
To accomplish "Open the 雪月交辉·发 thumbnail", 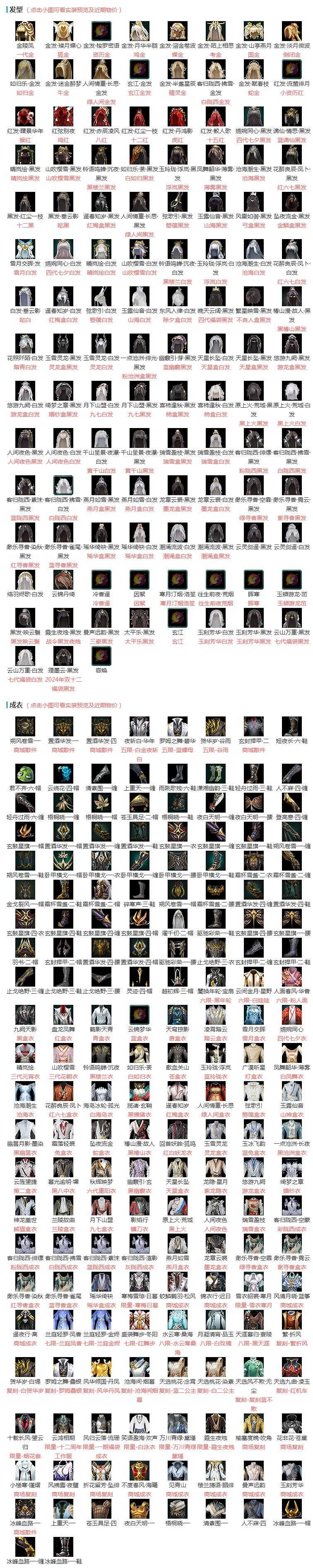I will click(x=25, y=249).
